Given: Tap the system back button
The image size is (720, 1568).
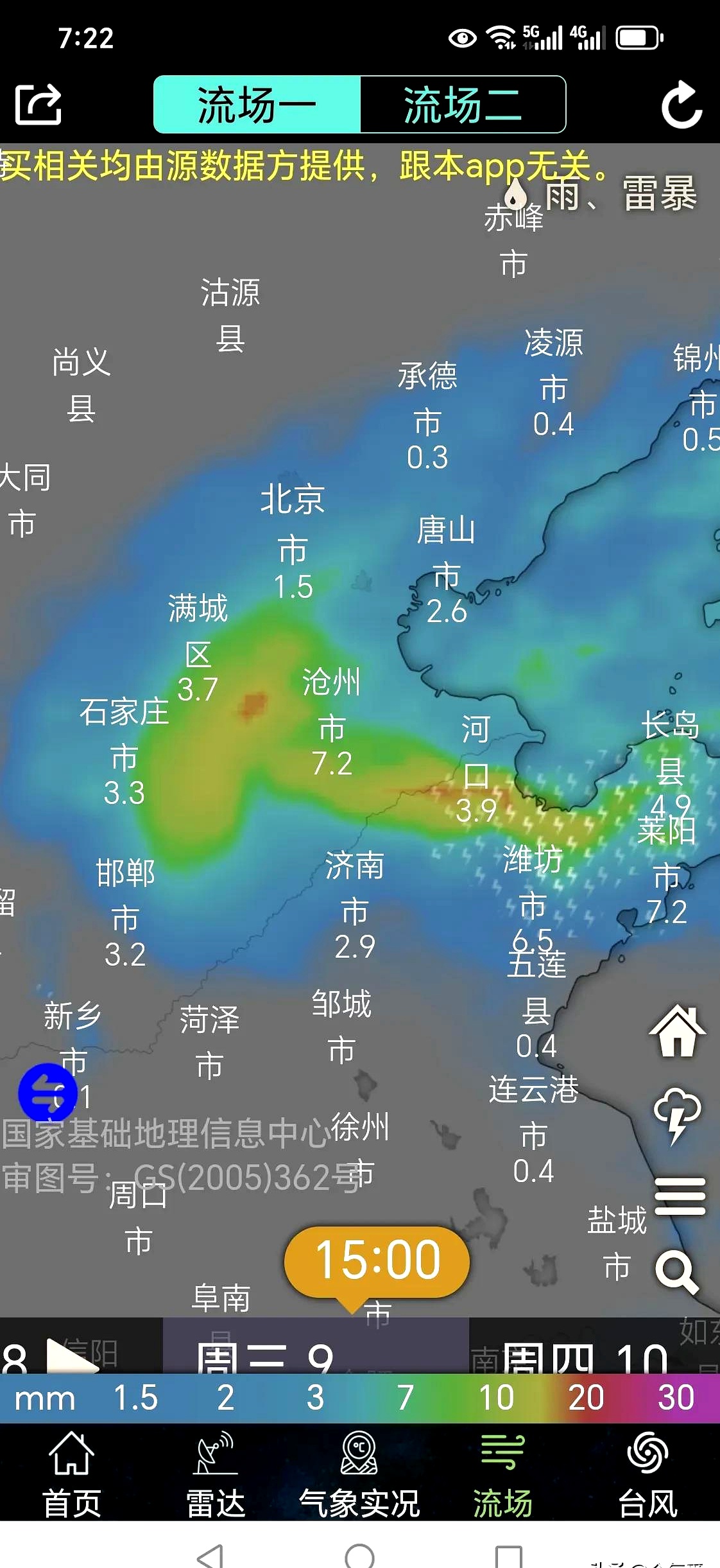Looking at the screenshot, I should tap(210, 1556).
